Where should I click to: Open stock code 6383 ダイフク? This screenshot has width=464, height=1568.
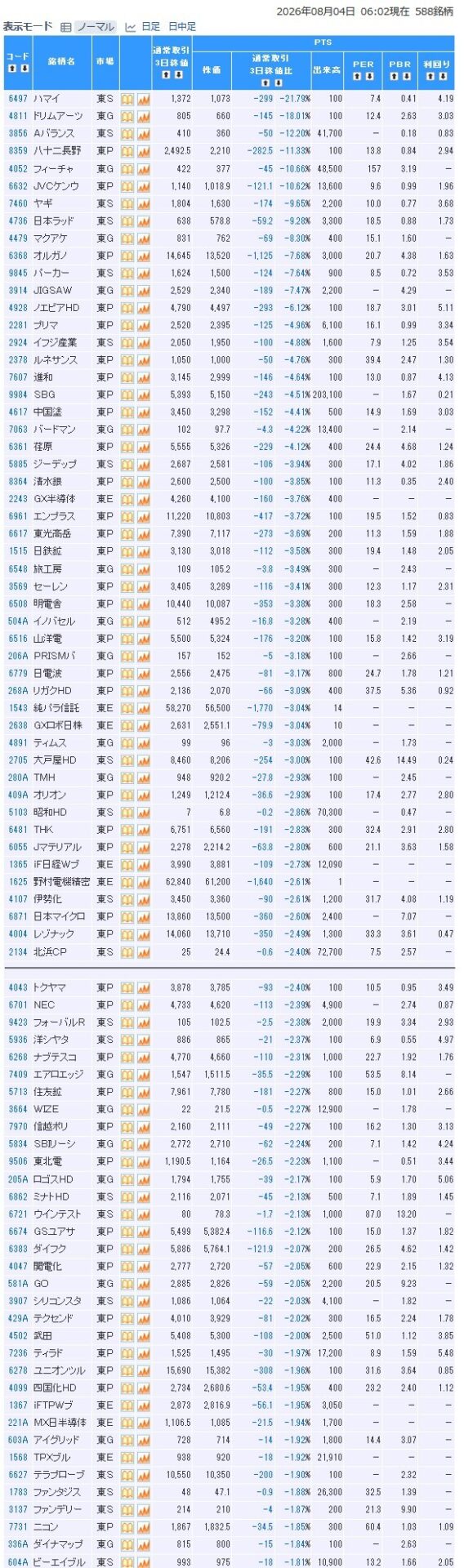tap(18, 1249)
